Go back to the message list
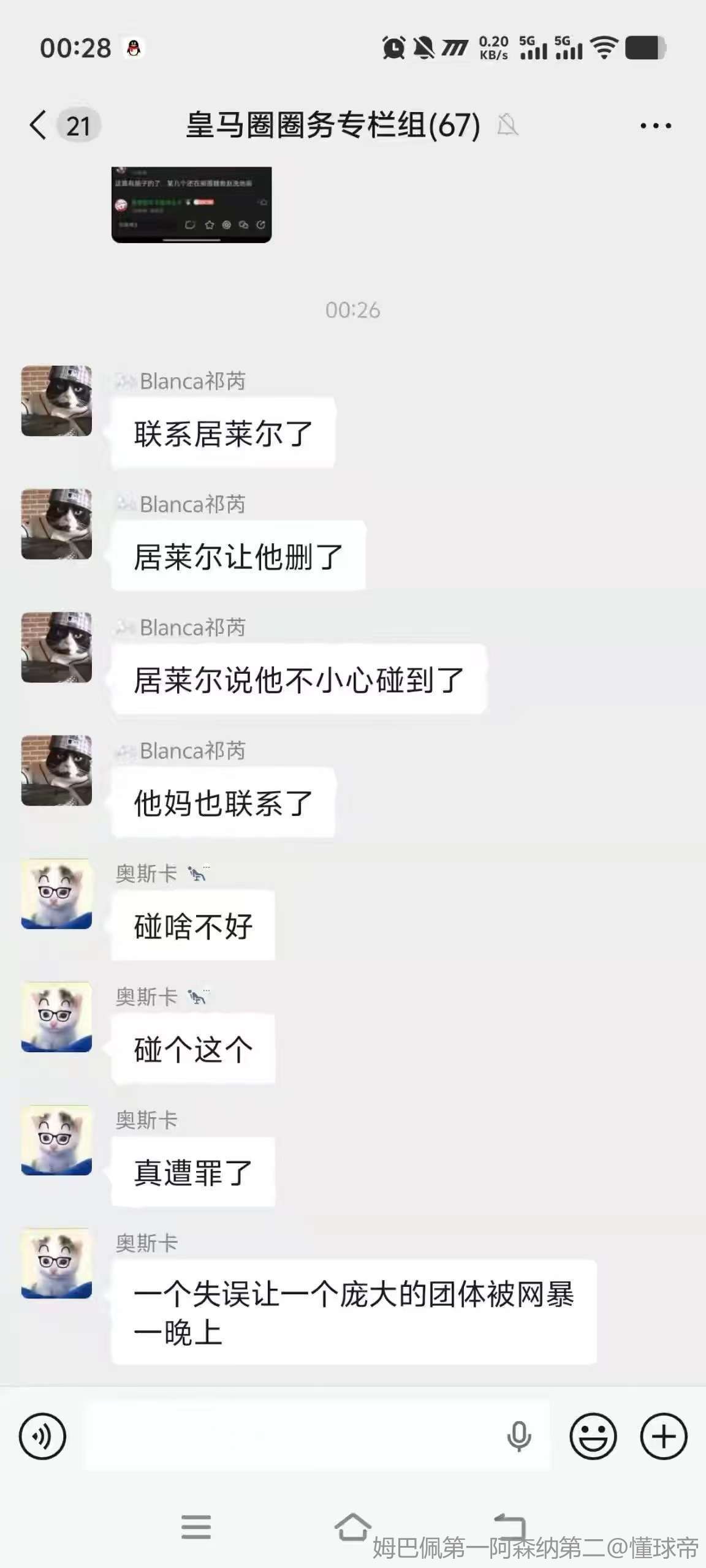This screenshot has width=706, height=1568. 39,126
